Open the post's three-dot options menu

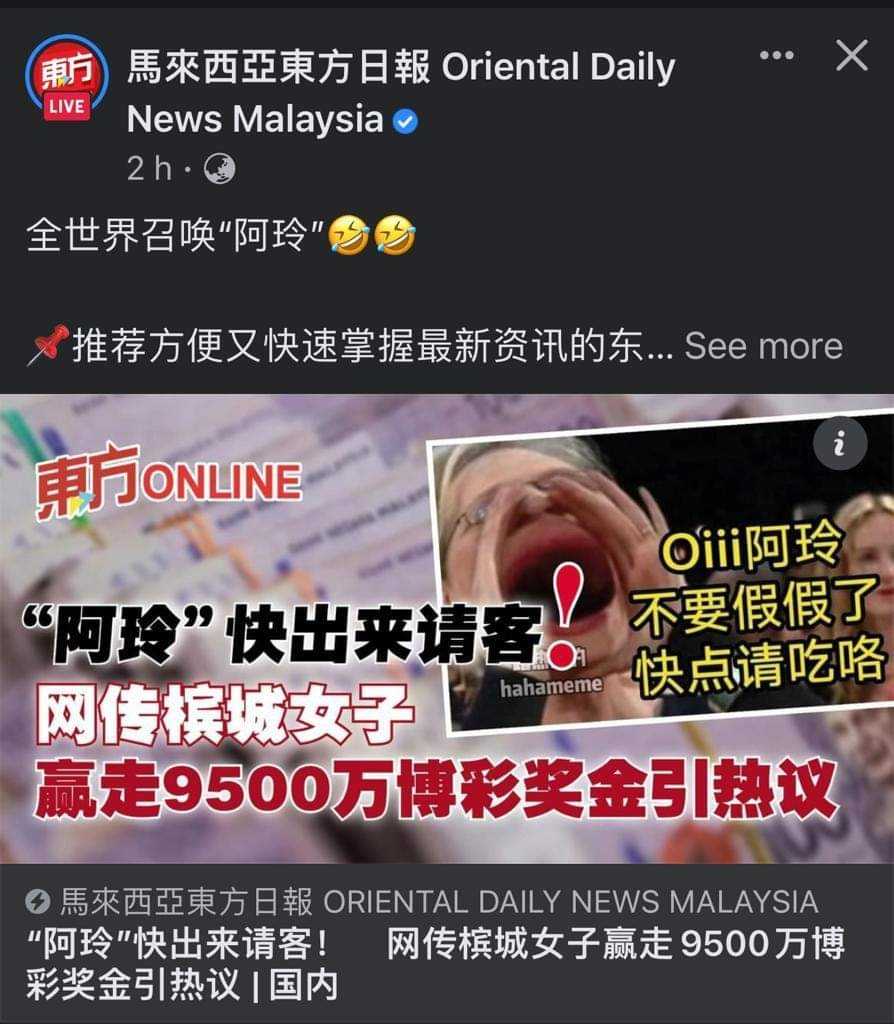pos(776,56)
